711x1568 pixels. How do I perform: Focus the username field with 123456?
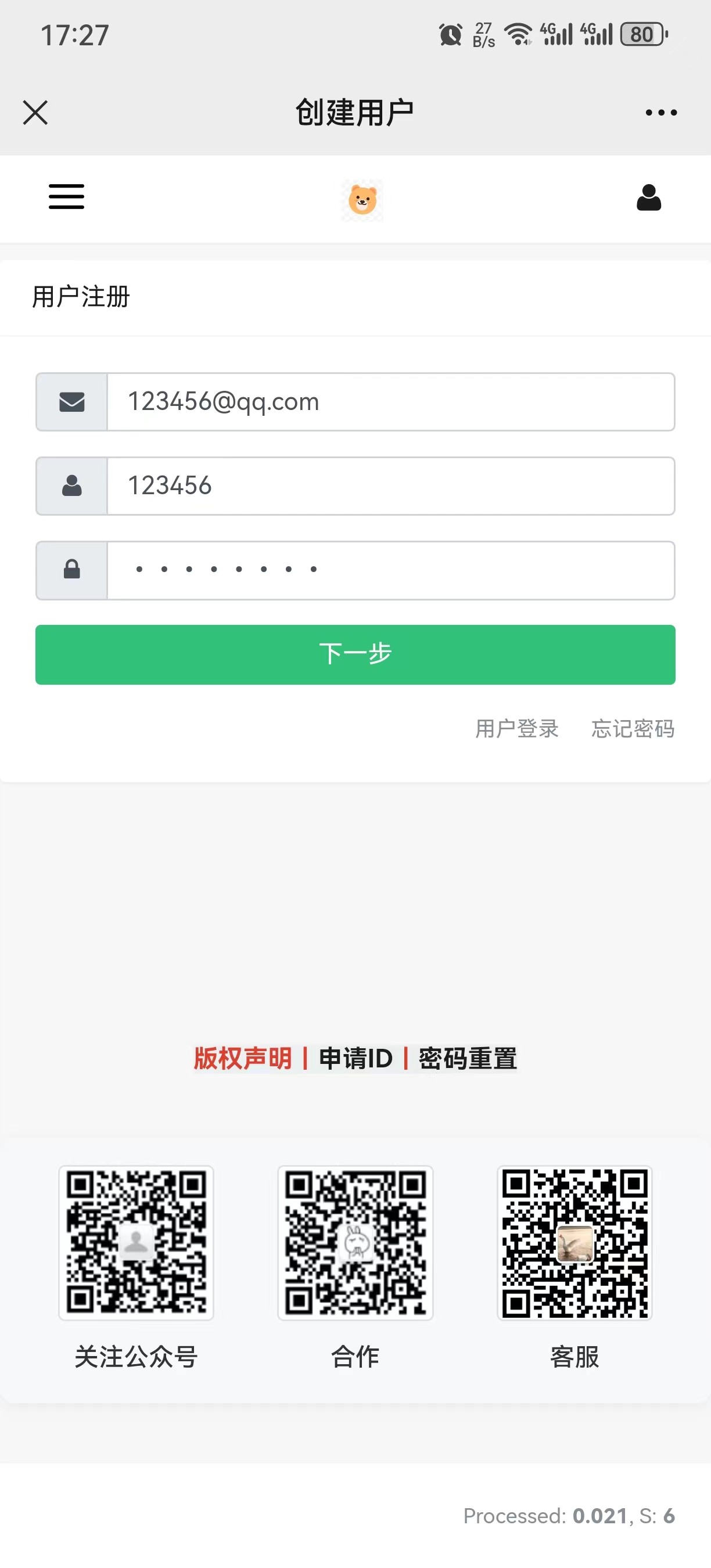390,485
